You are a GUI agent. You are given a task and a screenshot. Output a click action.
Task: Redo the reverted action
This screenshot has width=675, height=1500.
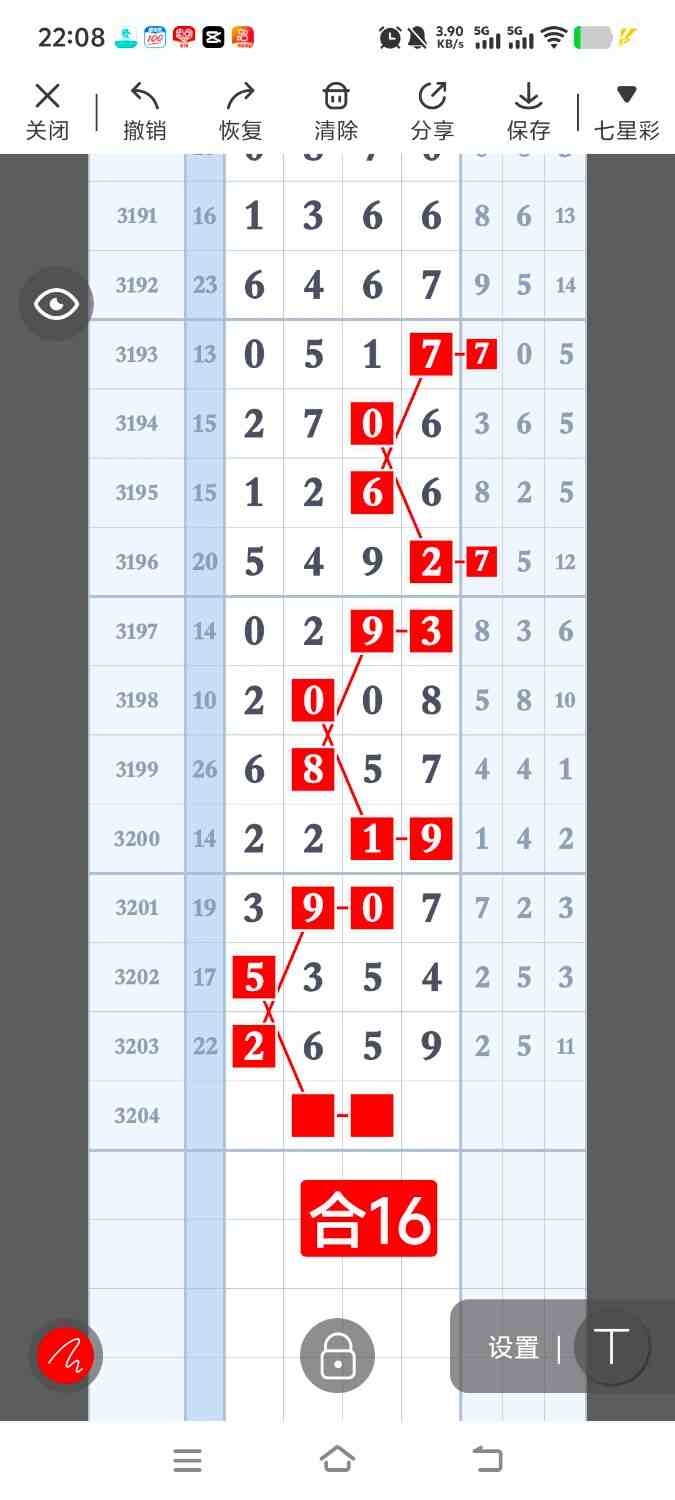[240, 111]
